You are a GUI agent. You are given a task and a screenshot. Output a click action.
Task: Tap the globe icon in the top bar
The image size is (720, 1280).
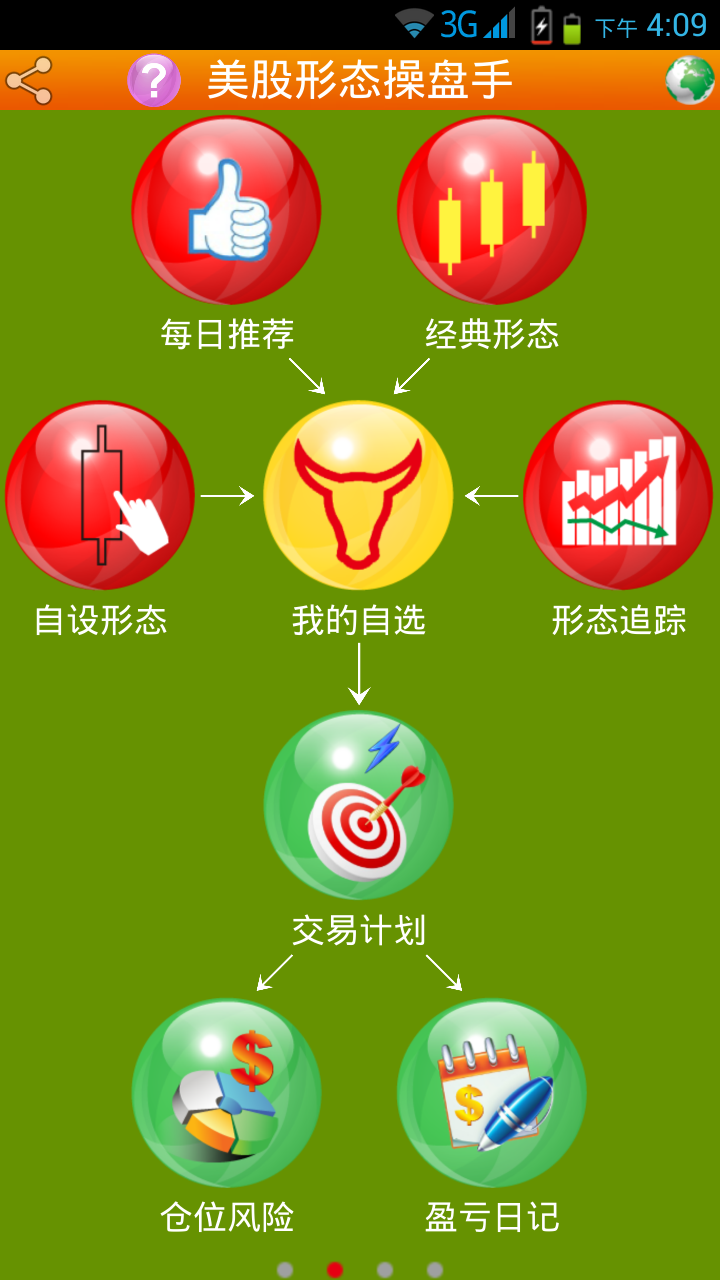(690, 81)
